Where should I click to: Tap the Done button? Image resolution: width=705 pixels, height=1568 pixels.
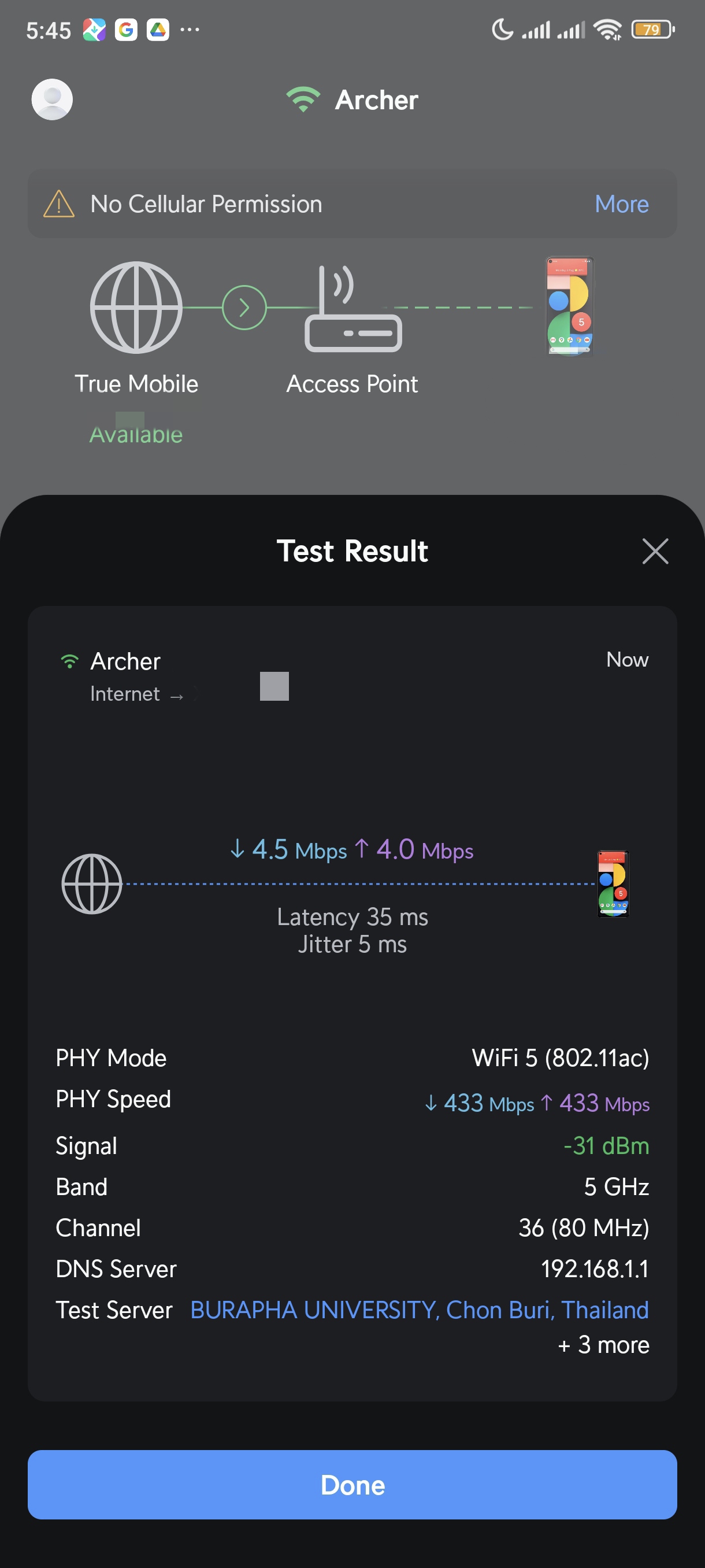[352, 1484]
